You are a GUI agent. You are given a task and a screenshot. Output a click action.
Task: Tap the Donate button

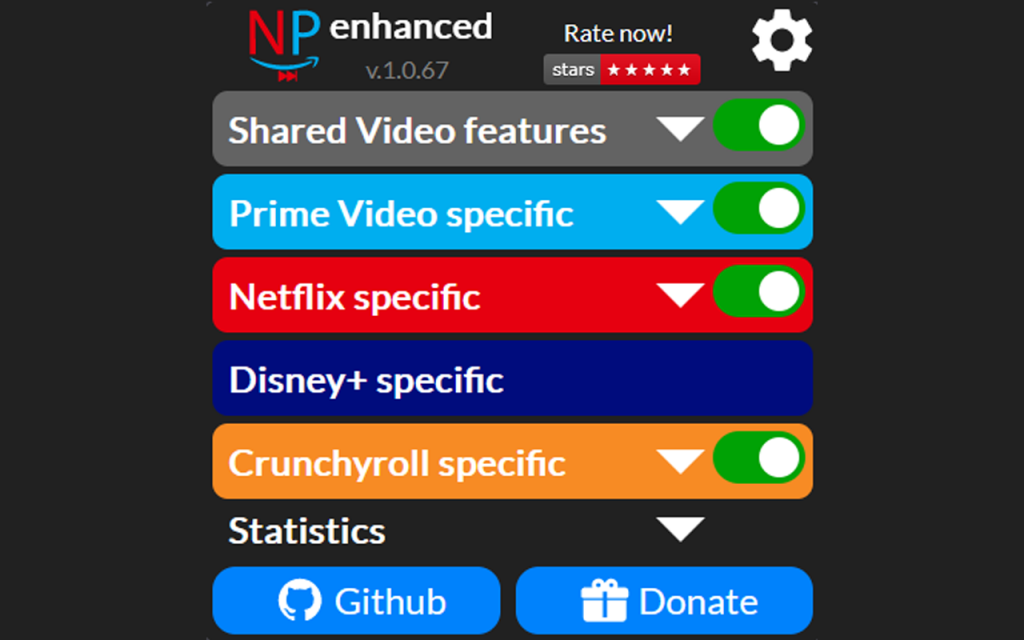click(664, 601)
